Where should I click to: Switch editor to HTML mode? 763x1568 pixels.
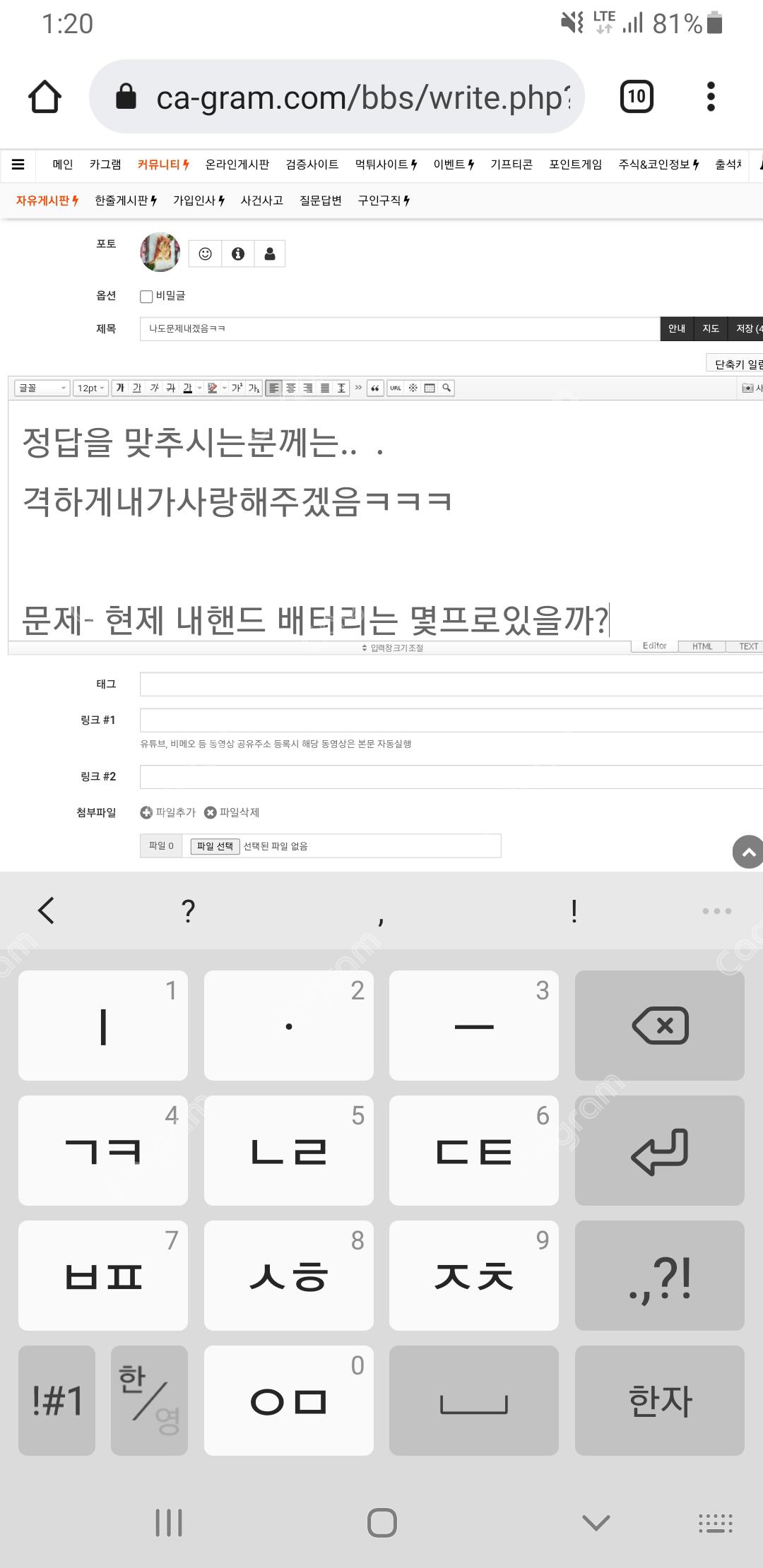[702, 646]
